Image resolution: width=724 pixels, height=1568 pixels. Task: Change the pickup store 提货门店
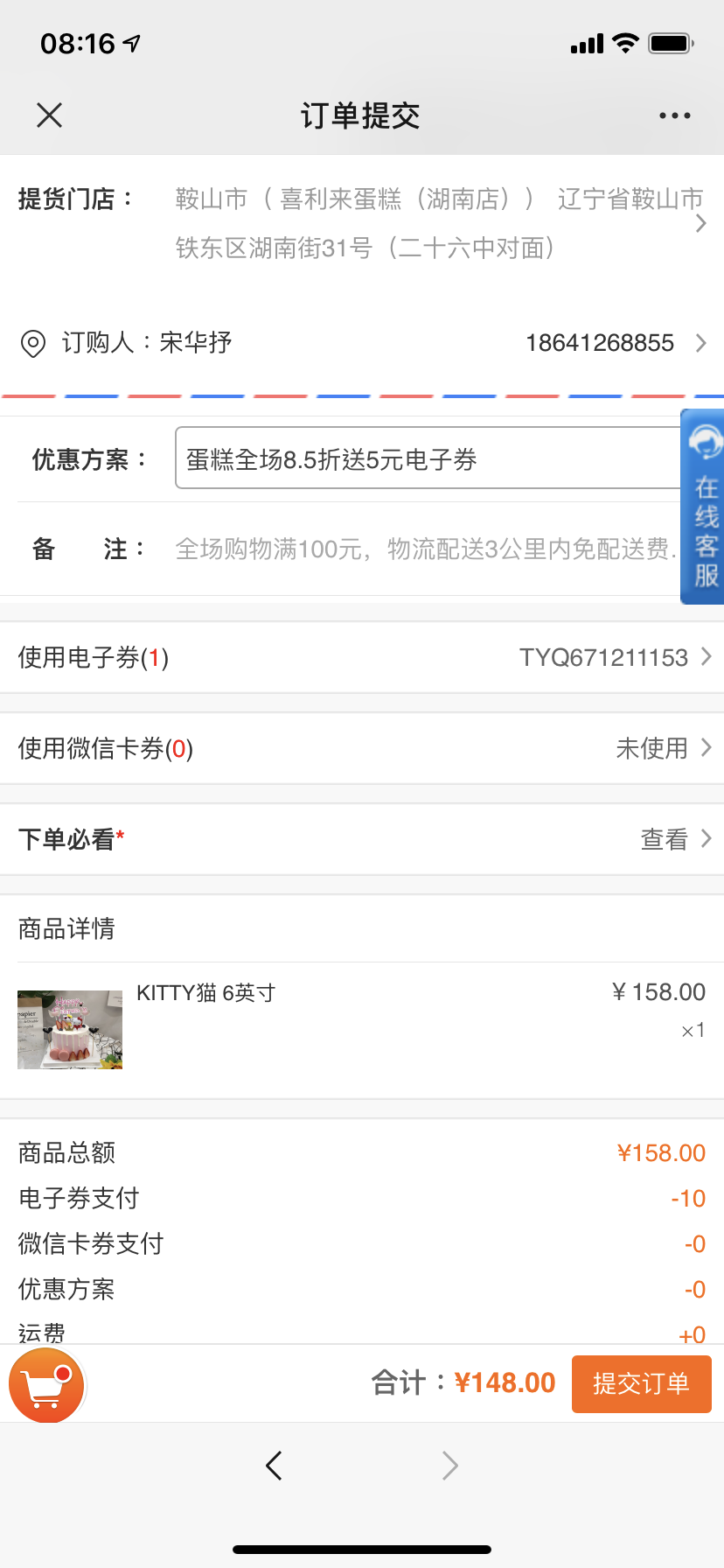click(x=362, y=224)
